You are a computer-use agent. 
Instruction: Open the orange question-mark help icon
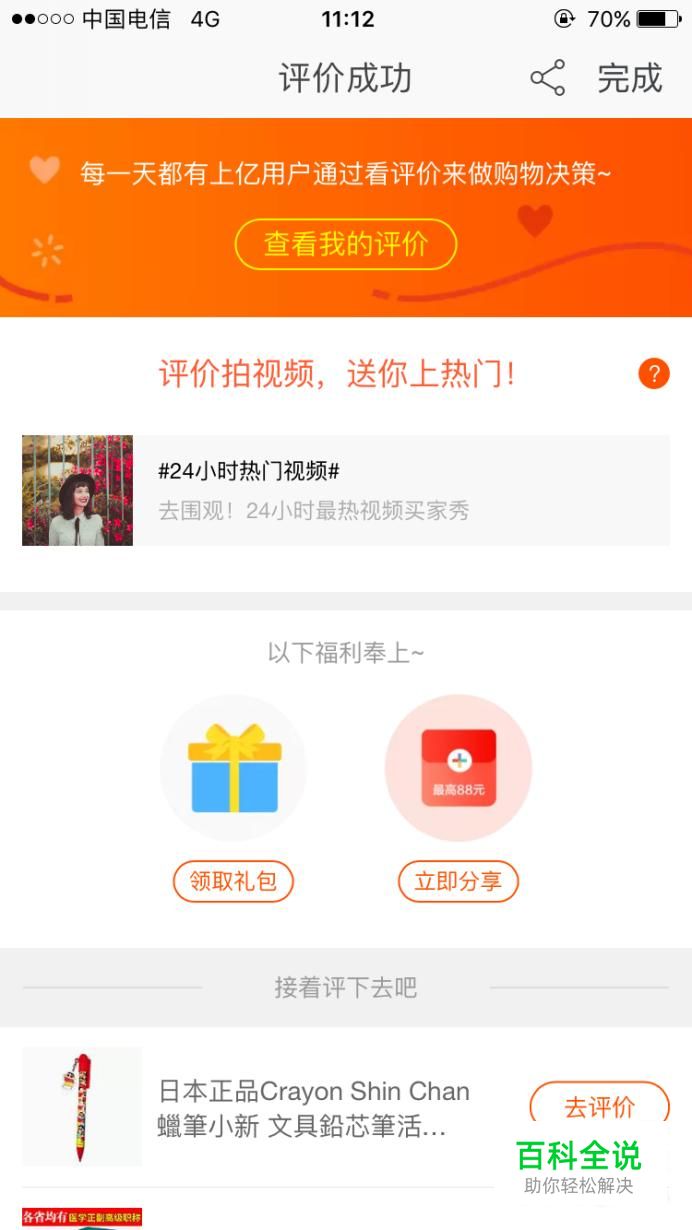pos(653,374)
